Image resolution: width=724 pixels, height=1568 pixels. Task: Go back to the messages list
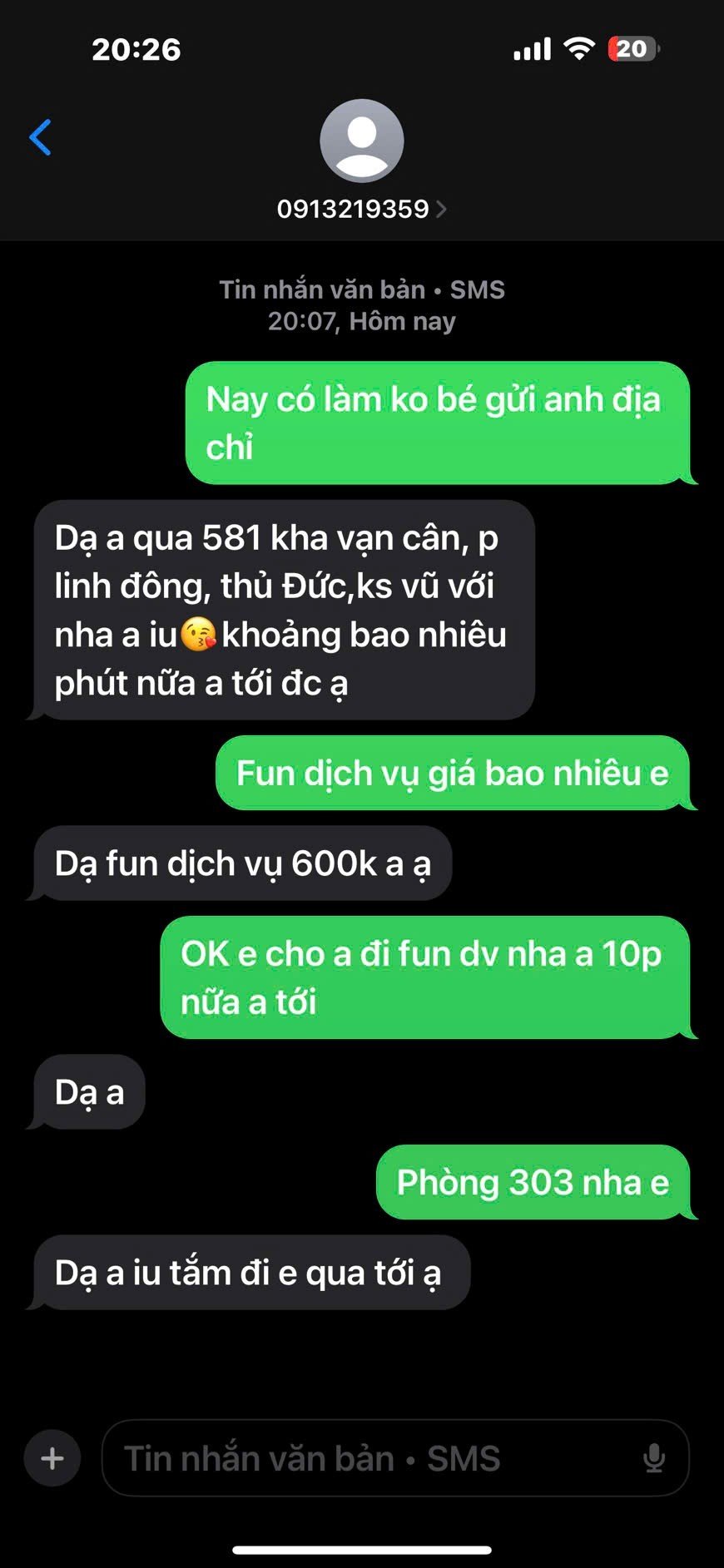[40, 138]
